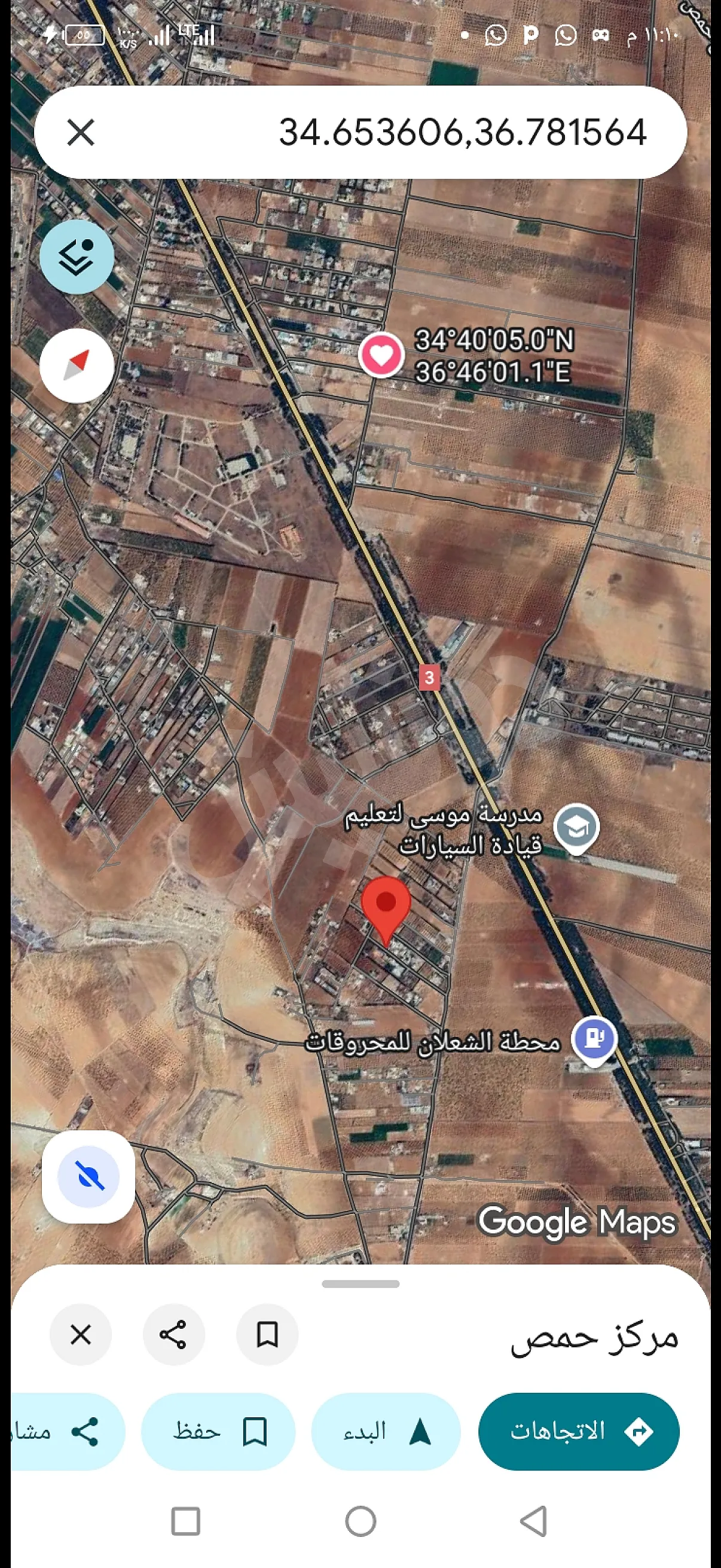
Task: Share this place using the round share icon
Action: tap(173, 1334)
